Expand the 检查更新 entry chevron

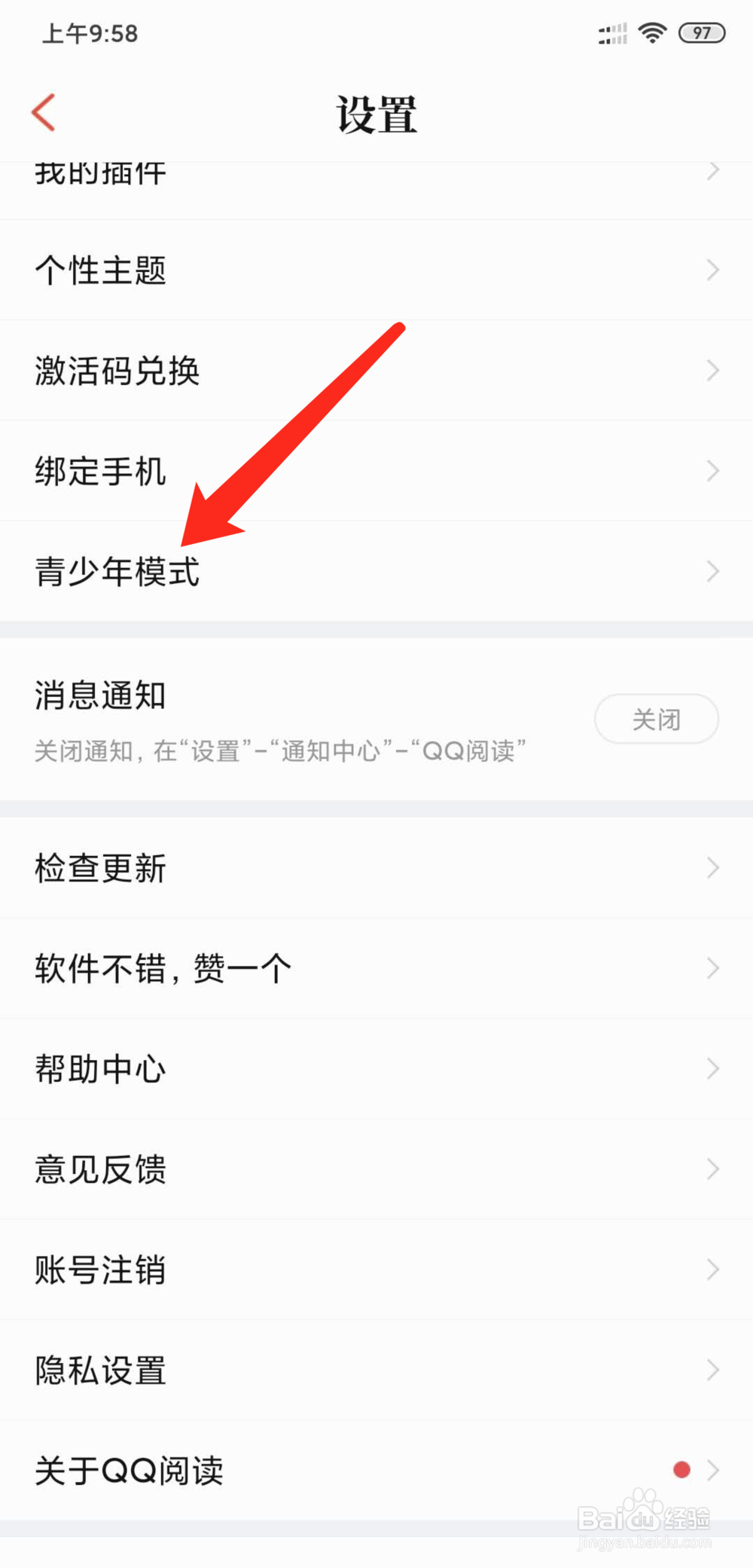coord(712,867)
